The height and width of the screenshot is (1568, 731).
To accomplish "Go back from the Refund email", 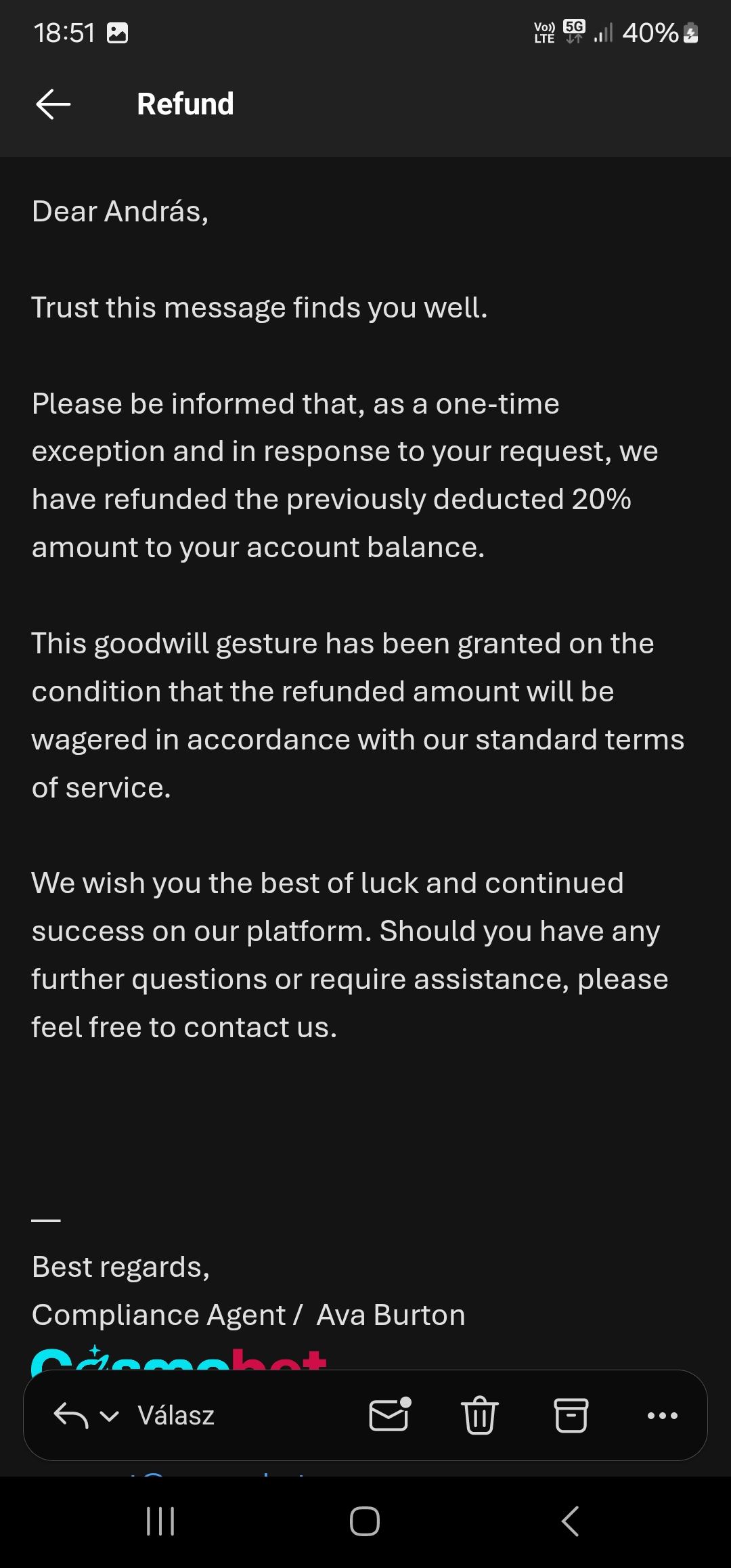I will [53, 105].
